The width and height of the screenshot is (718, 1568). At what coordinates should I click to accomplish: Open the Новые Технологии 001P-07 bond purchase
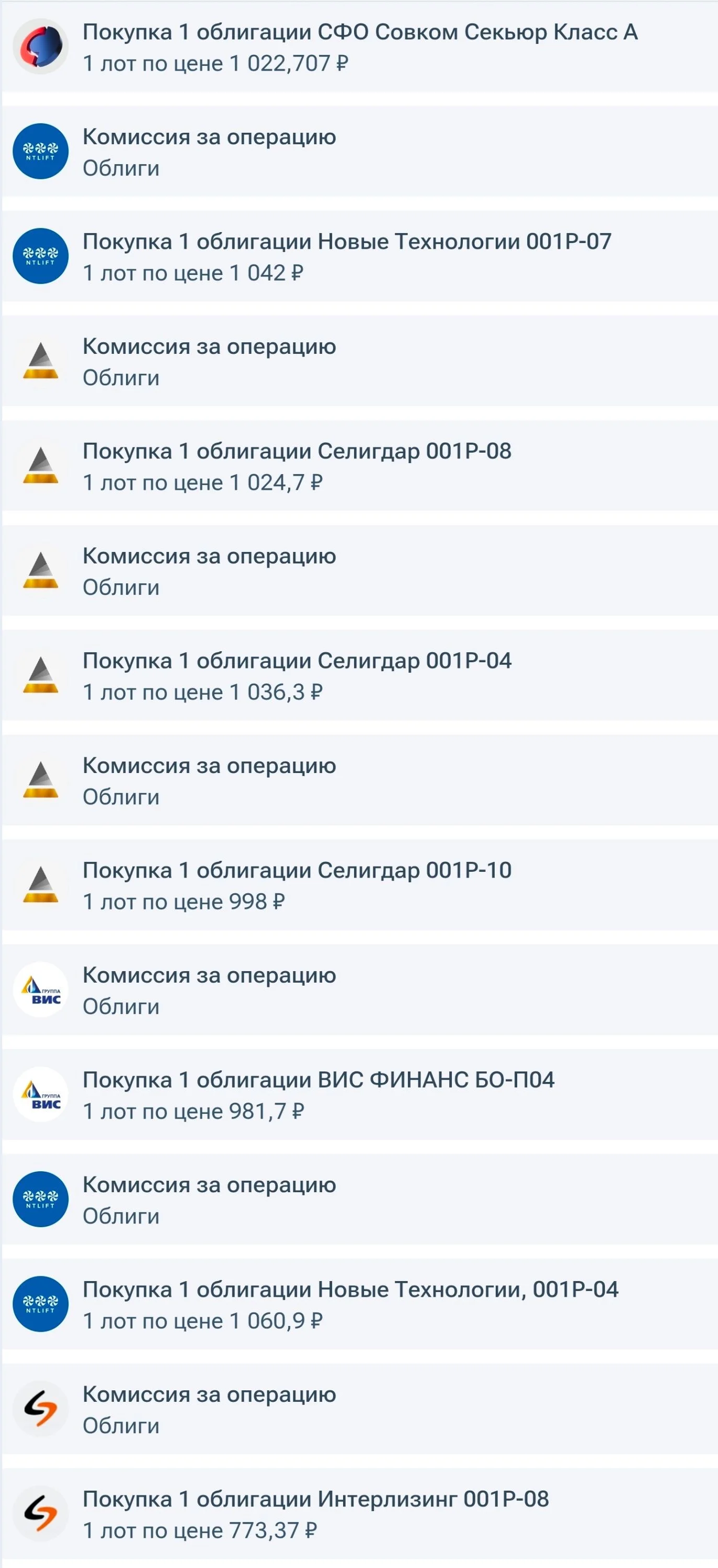tap(359, 256)
